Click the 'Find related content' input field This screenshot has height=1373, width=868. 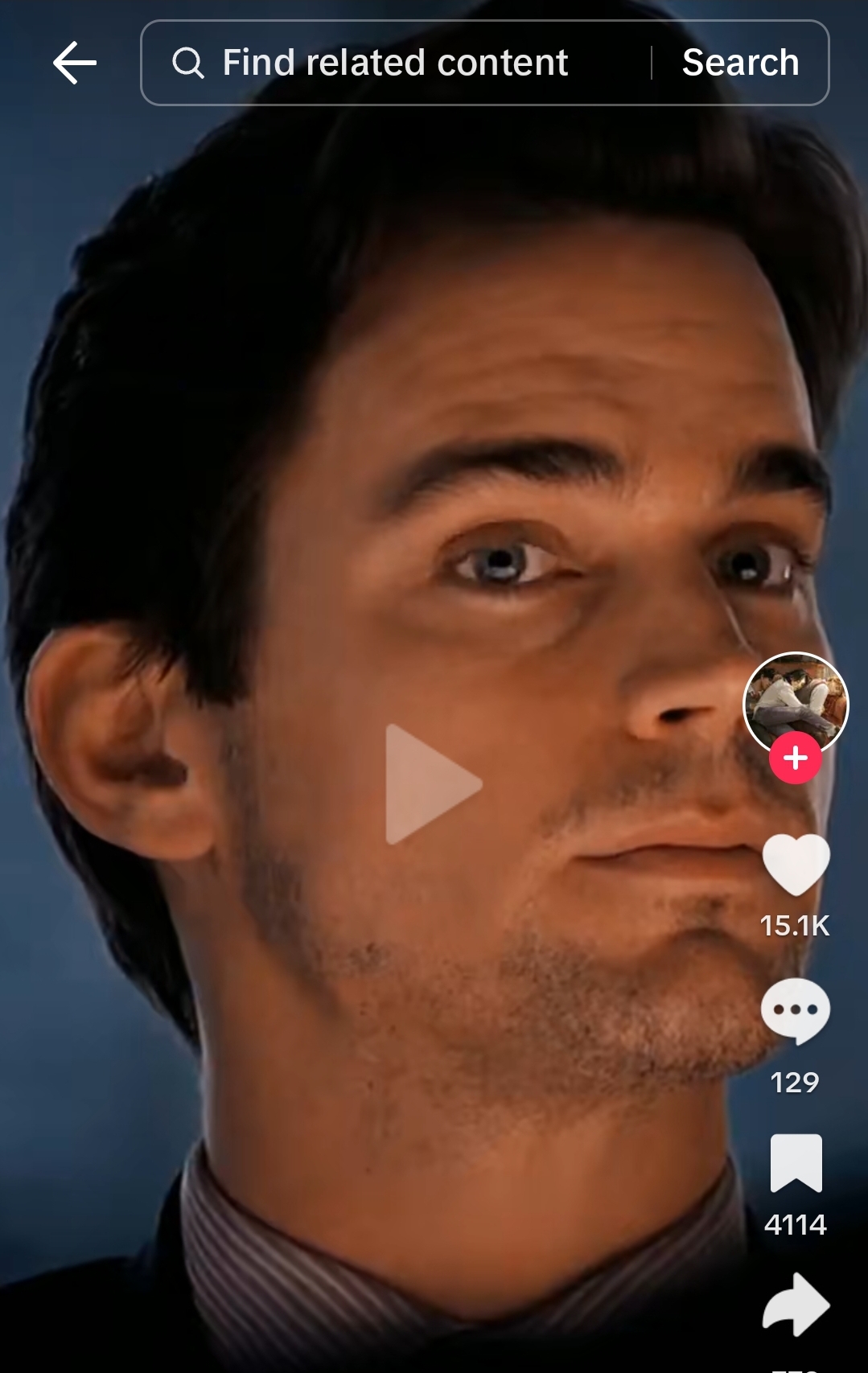[394, 62]
